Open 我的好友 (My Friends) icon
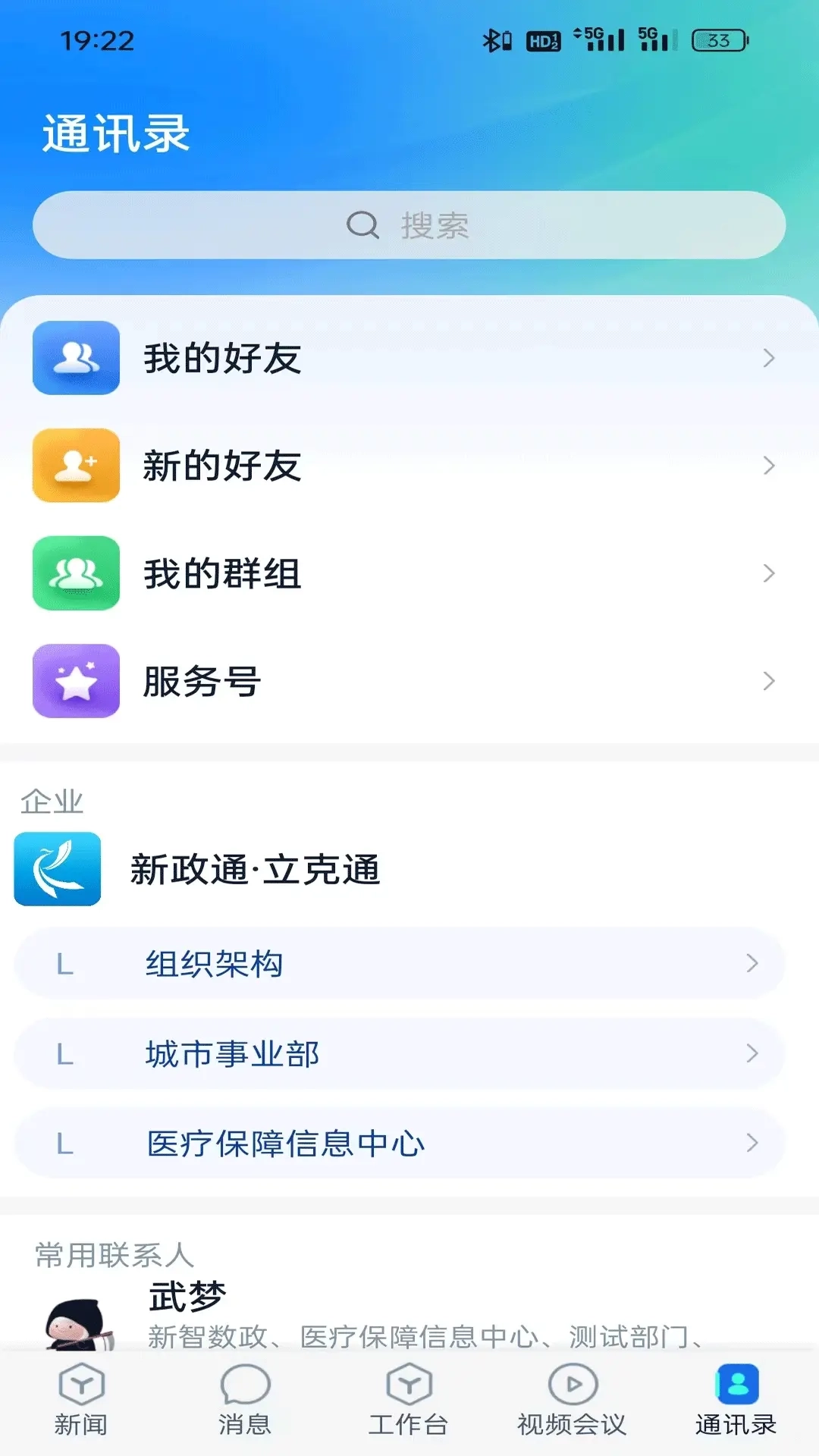Viewport: 819px width, 1456px height. coord(76,359)
